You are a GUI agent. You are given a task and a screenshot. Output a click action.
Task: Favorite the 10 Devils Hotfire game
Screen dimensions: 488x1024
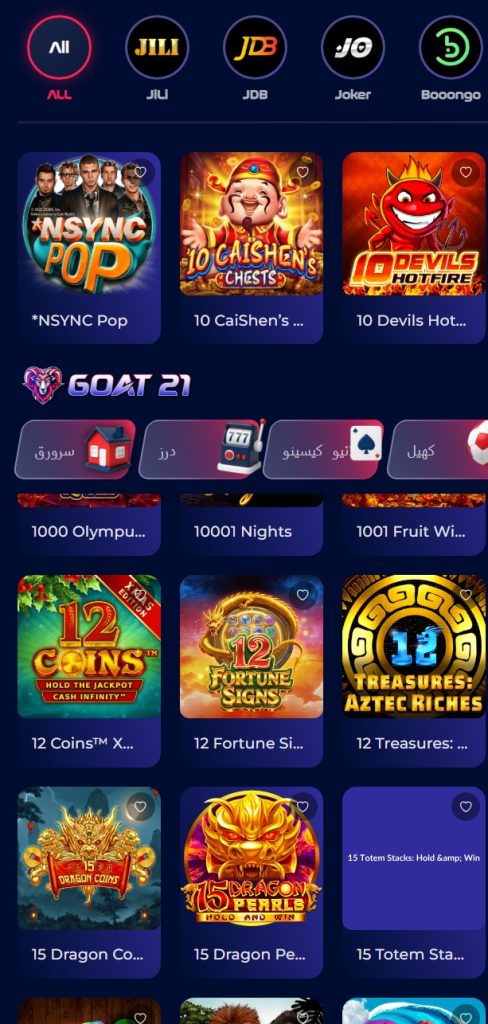pyautogui.click(x=465, y=172)
